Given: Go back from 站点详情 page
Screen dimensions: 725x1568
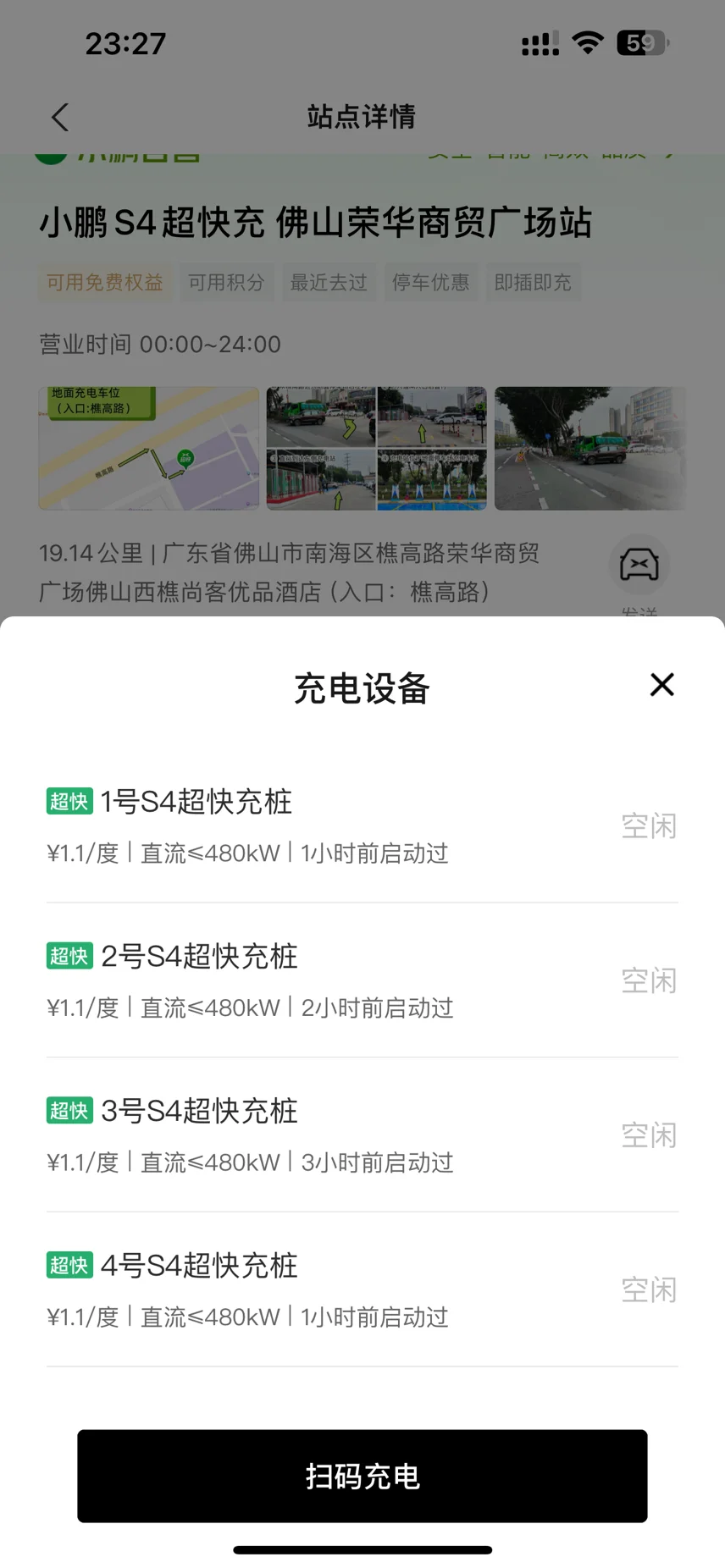Looking at the screenshot, I should [x=59, y=117].
